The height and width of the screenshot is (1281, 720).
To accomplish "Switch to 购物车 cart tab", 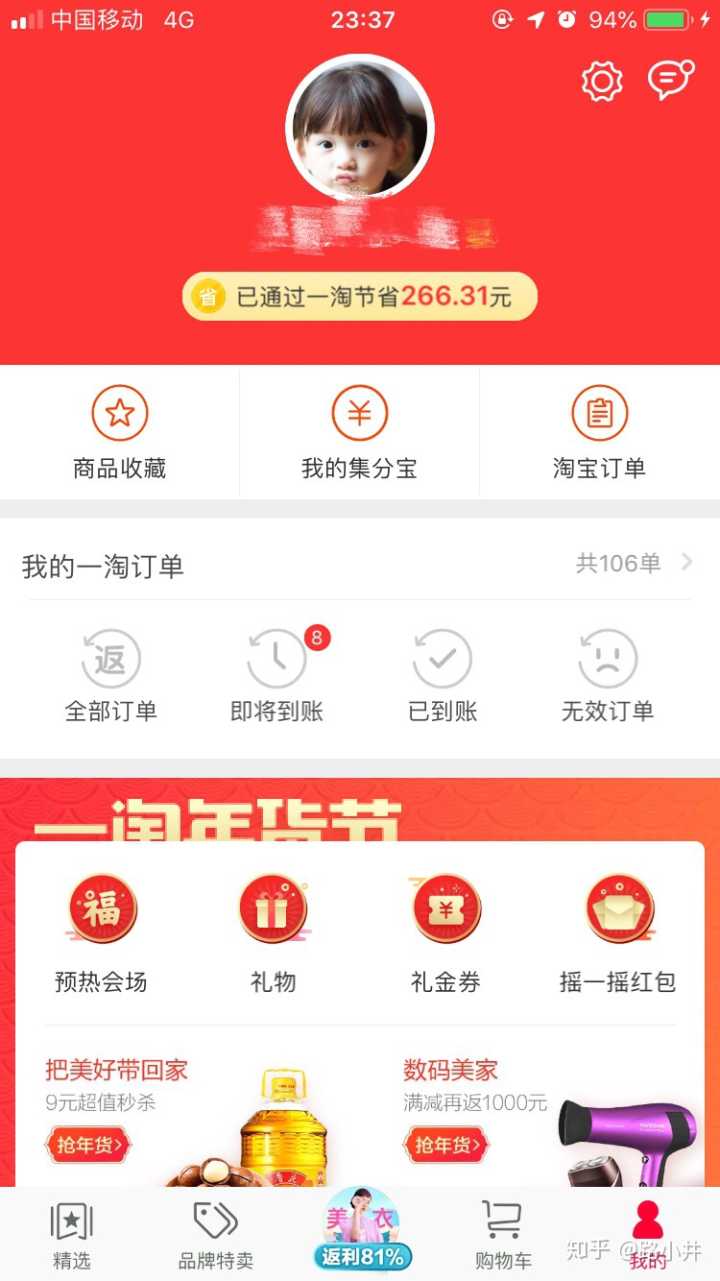I will (x=503, y=1236).
